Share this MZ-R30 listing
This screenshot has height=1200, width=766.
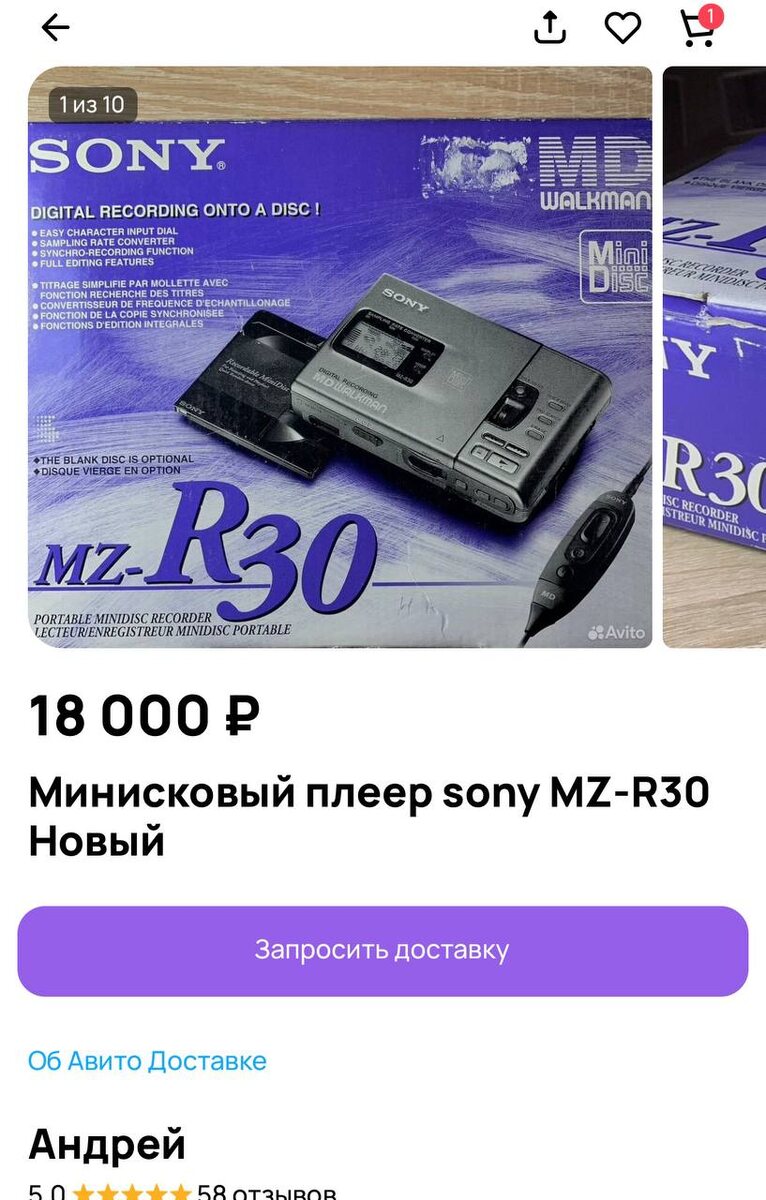click(x=550, y=28)
